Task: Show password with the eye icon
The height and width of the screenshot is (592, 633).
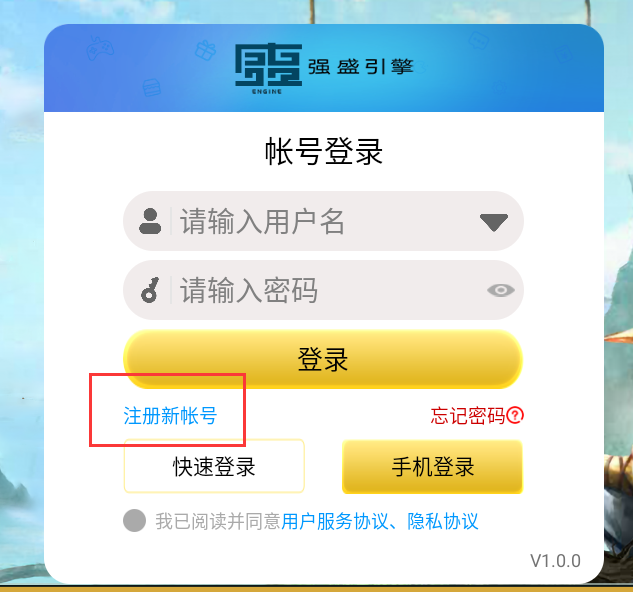Action: [500, 291]
